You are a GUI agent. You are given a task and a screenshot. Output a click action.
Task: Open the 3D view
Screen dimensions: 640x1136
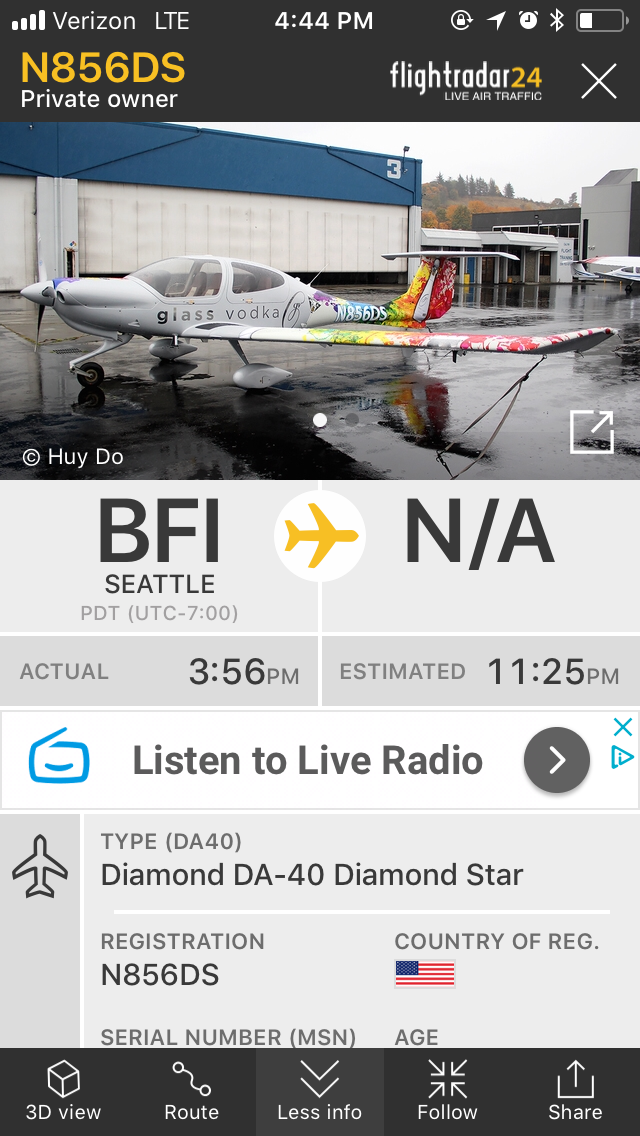[63, 1092]
